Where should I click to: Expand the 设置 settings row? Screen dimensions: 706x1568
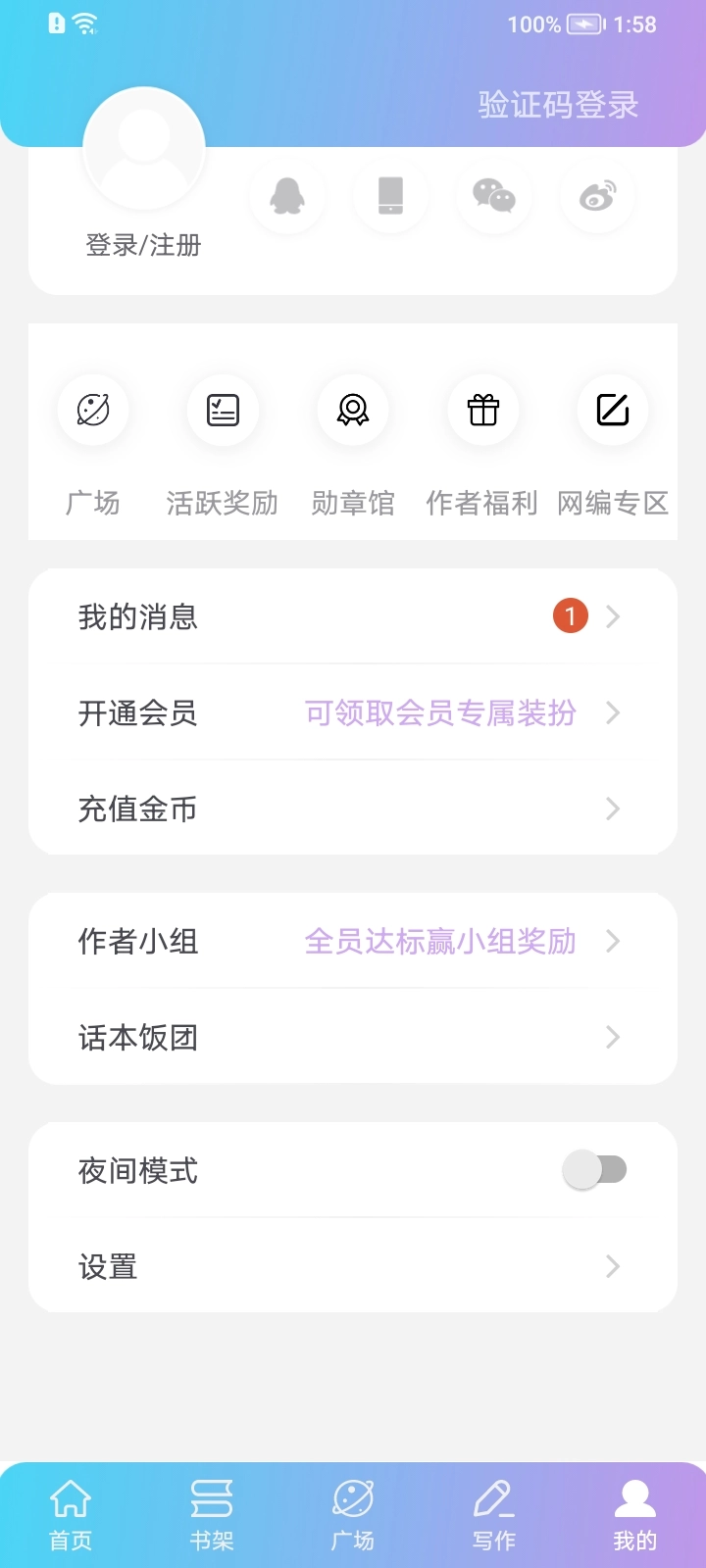[x=613, y=1266]
